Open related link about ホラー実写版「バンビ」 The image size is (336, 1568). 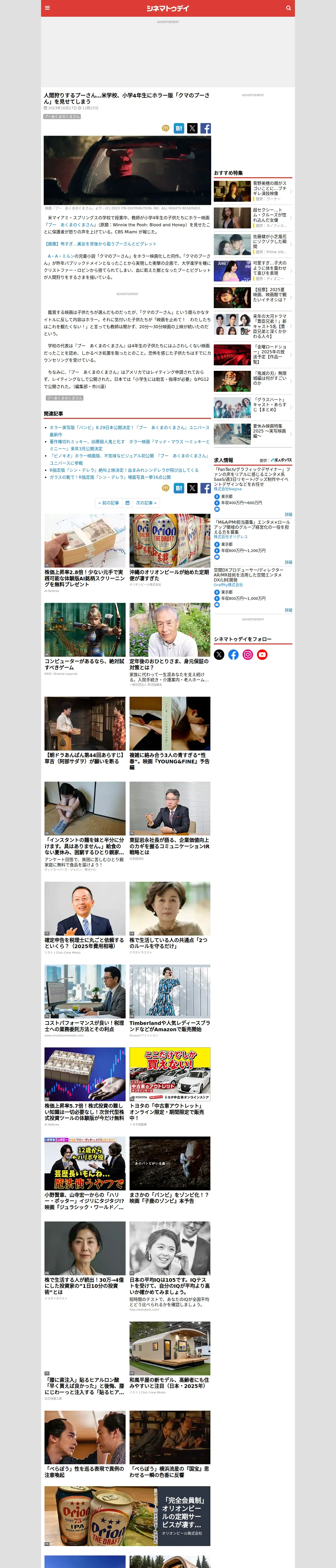point(129,431)
